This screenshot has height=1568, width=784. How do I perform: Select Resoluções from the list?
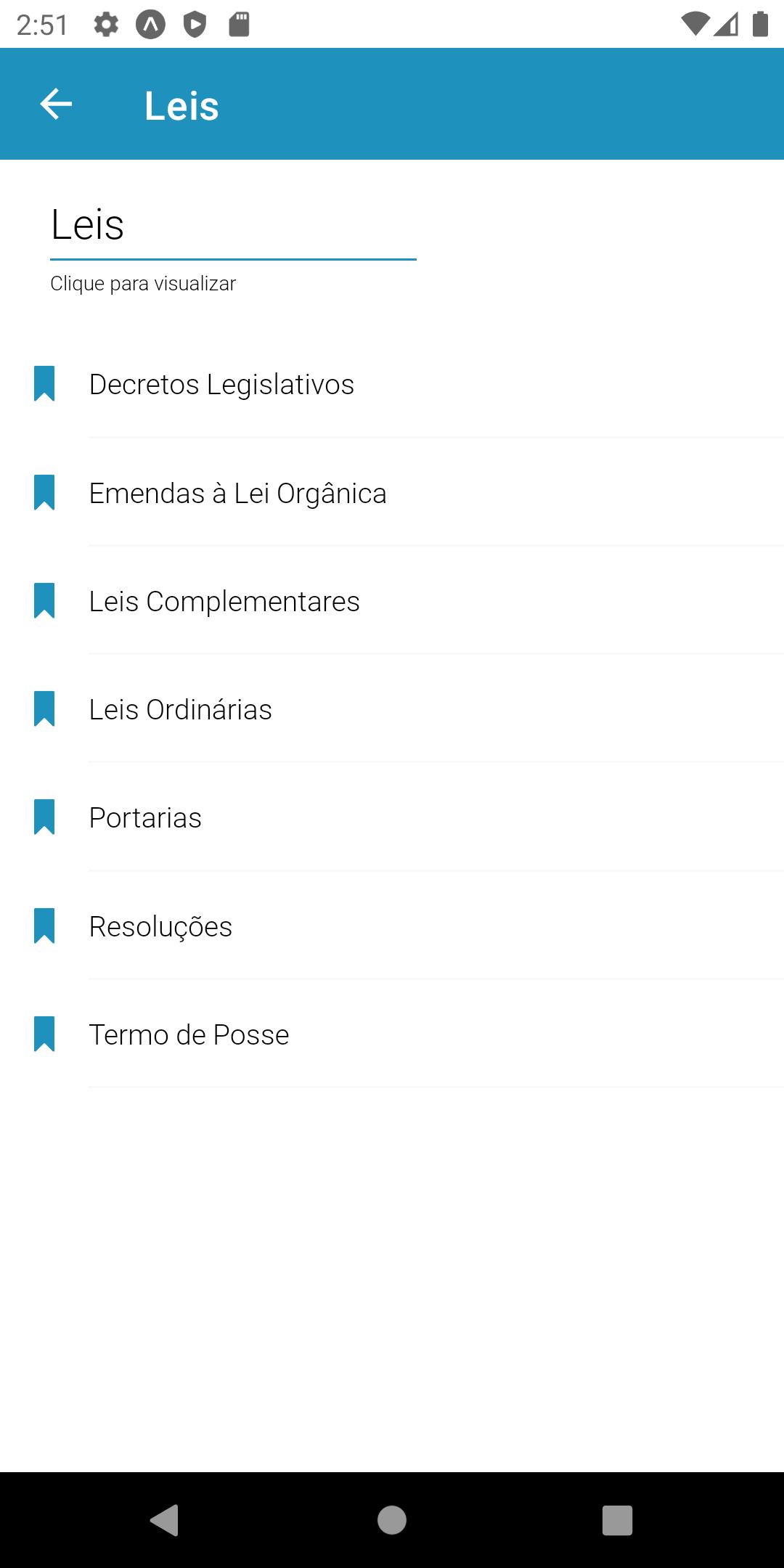[392, 926]
